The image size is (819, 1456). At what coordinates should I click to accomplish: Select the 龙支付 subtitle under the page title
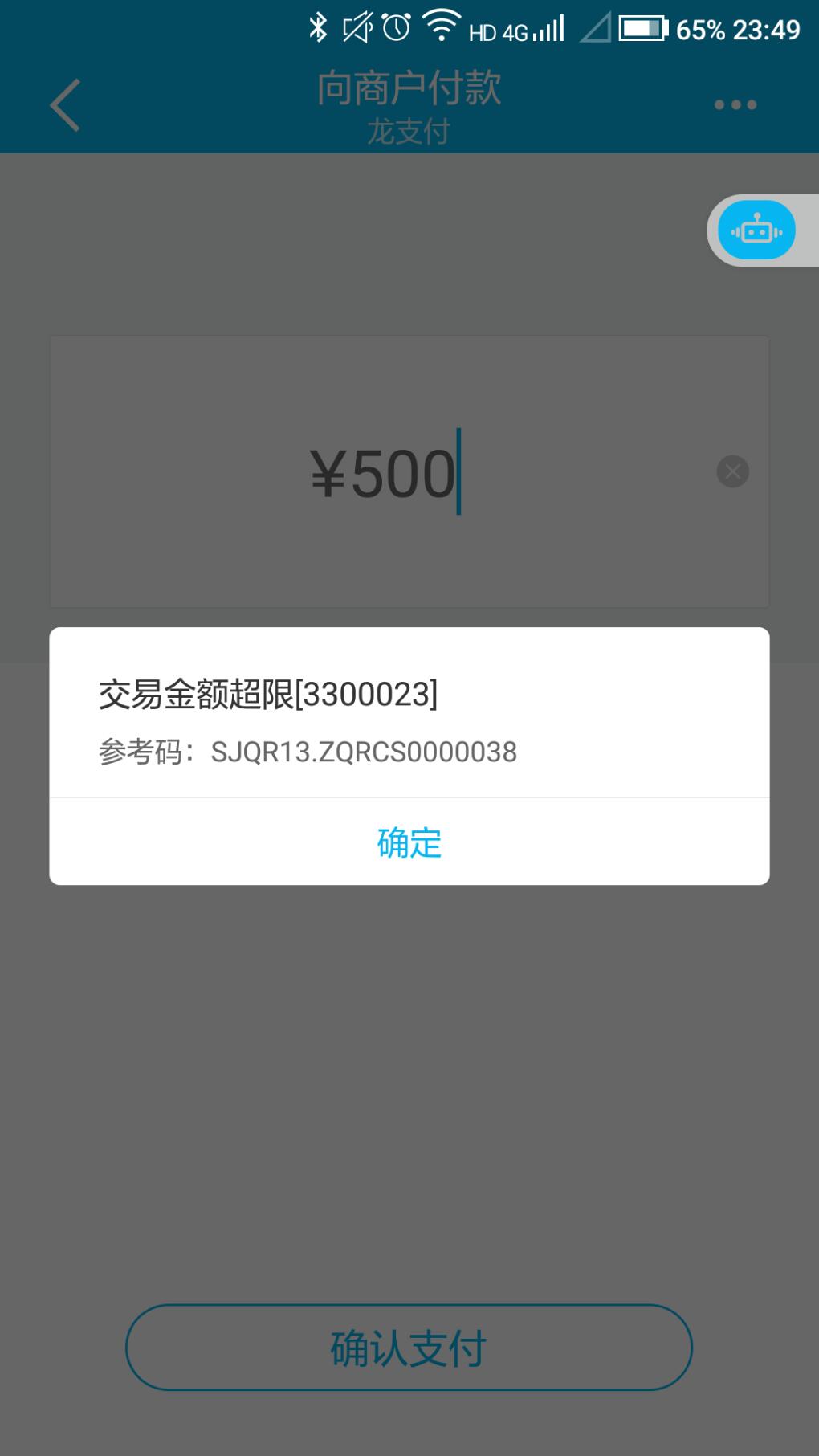click(408, 133)
